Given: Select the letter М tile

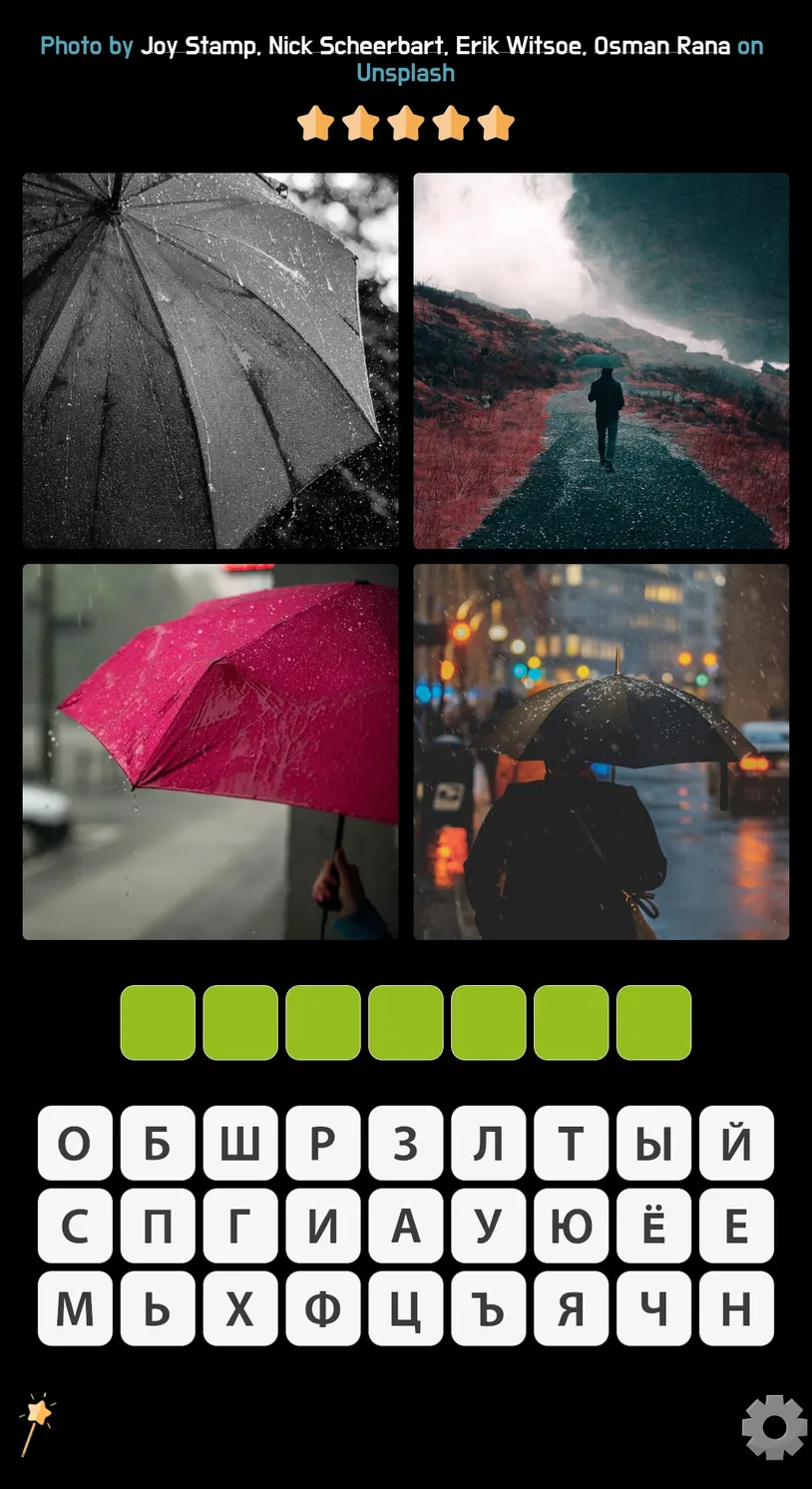Looking at the screenshot, I should (x=75, y=1308).
